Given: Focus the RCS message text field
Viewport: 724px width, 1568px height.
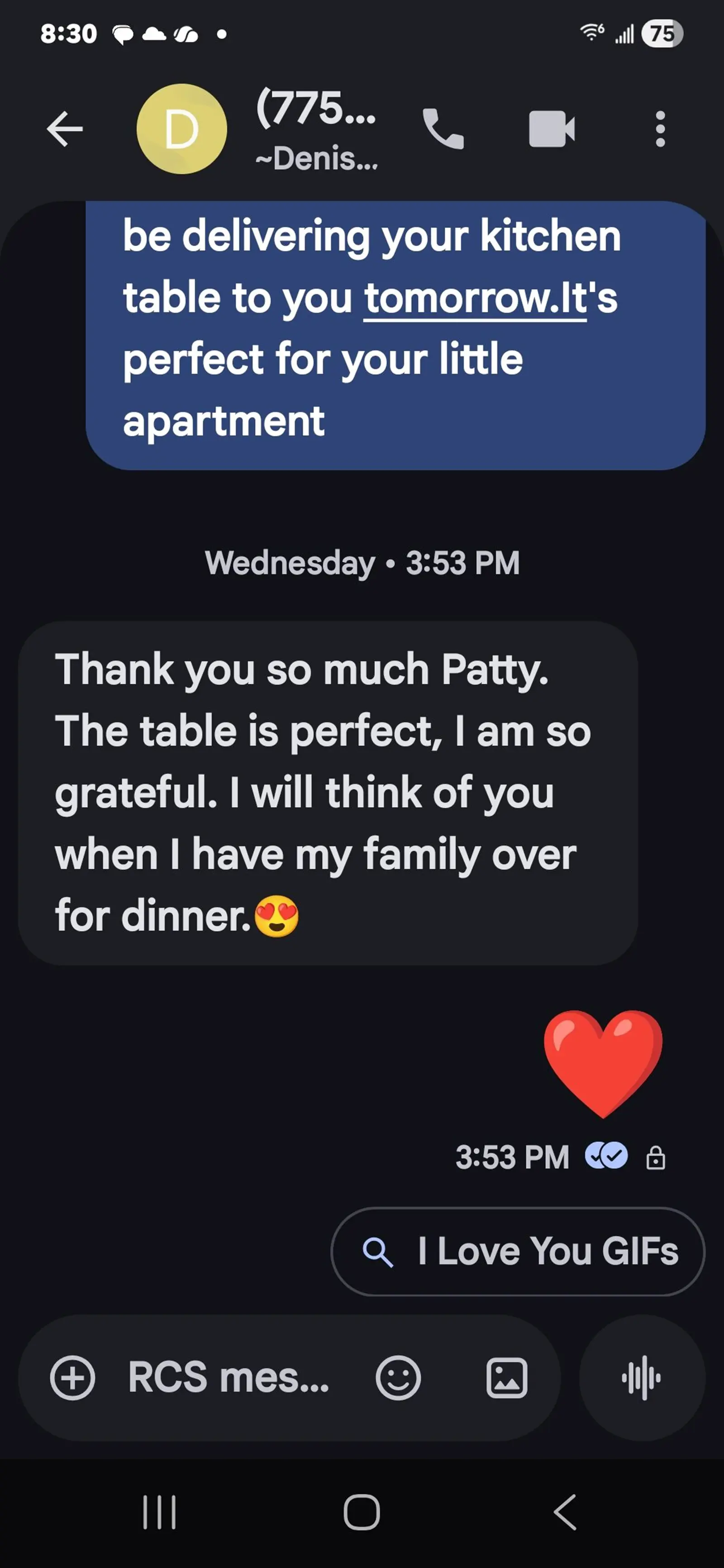Looking at the screenshot, I should pos(229,1378).
